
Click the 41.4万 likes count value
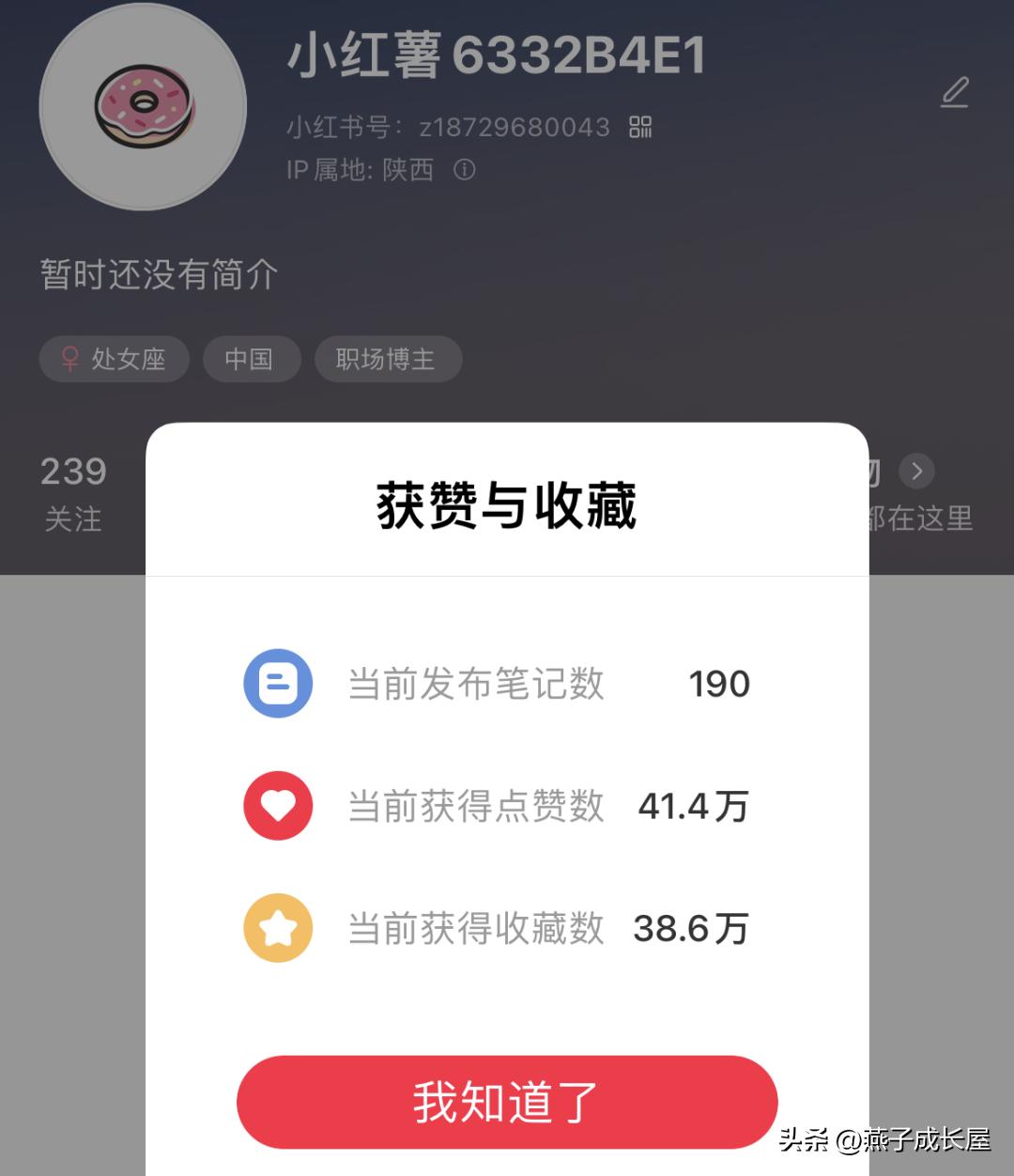(695, 807)
